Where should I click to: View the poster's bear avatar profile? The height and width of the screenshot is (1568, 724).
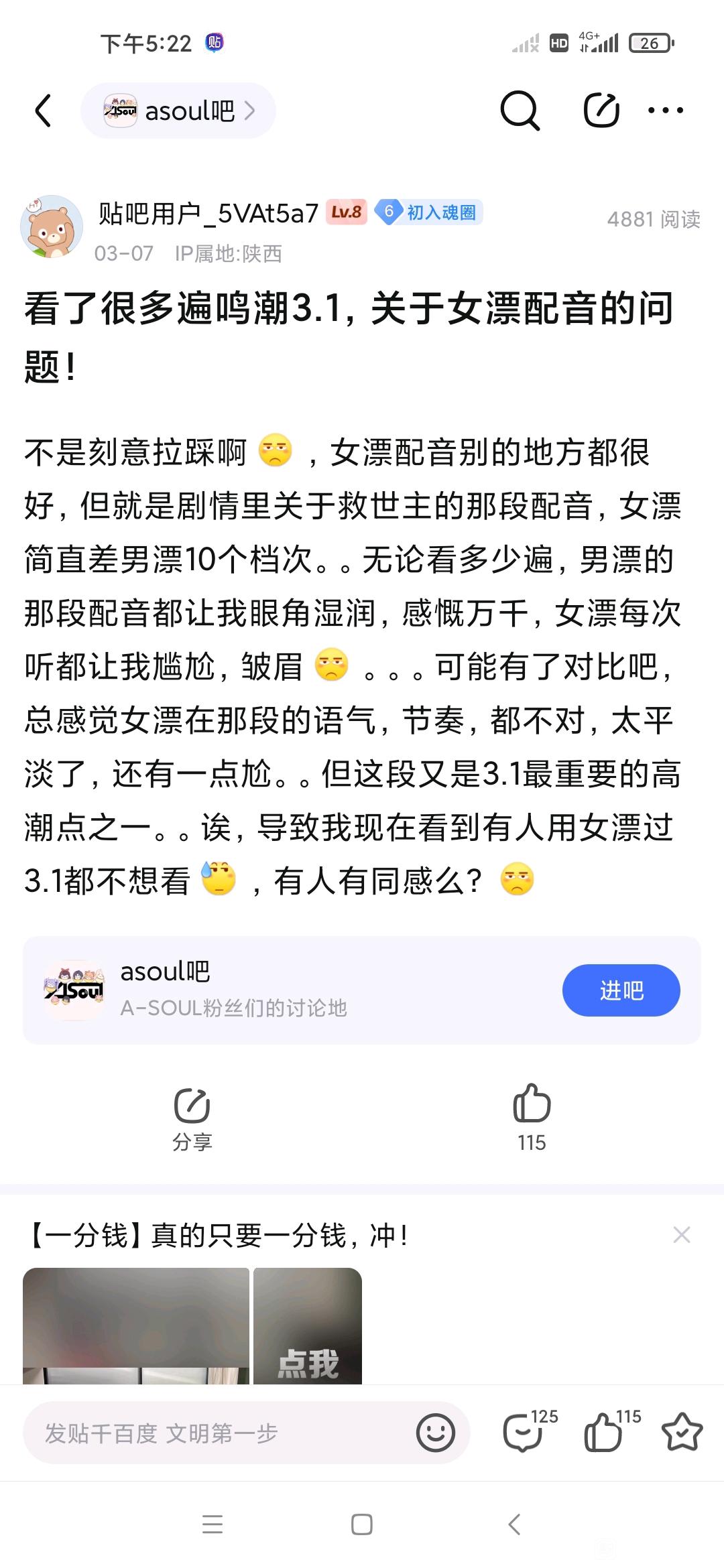tap(52, 227)
